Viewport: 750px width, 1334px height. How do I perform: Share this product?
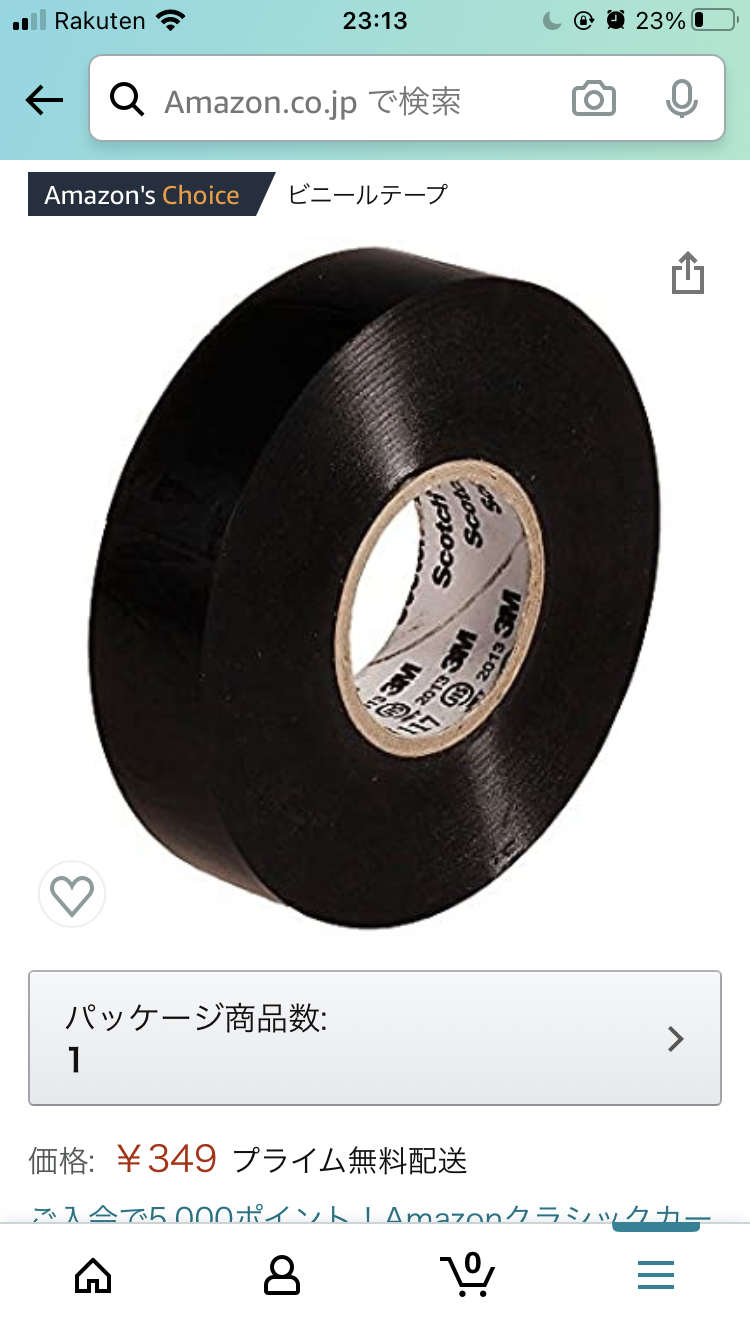pyautogui.click(x=688, y=273)
